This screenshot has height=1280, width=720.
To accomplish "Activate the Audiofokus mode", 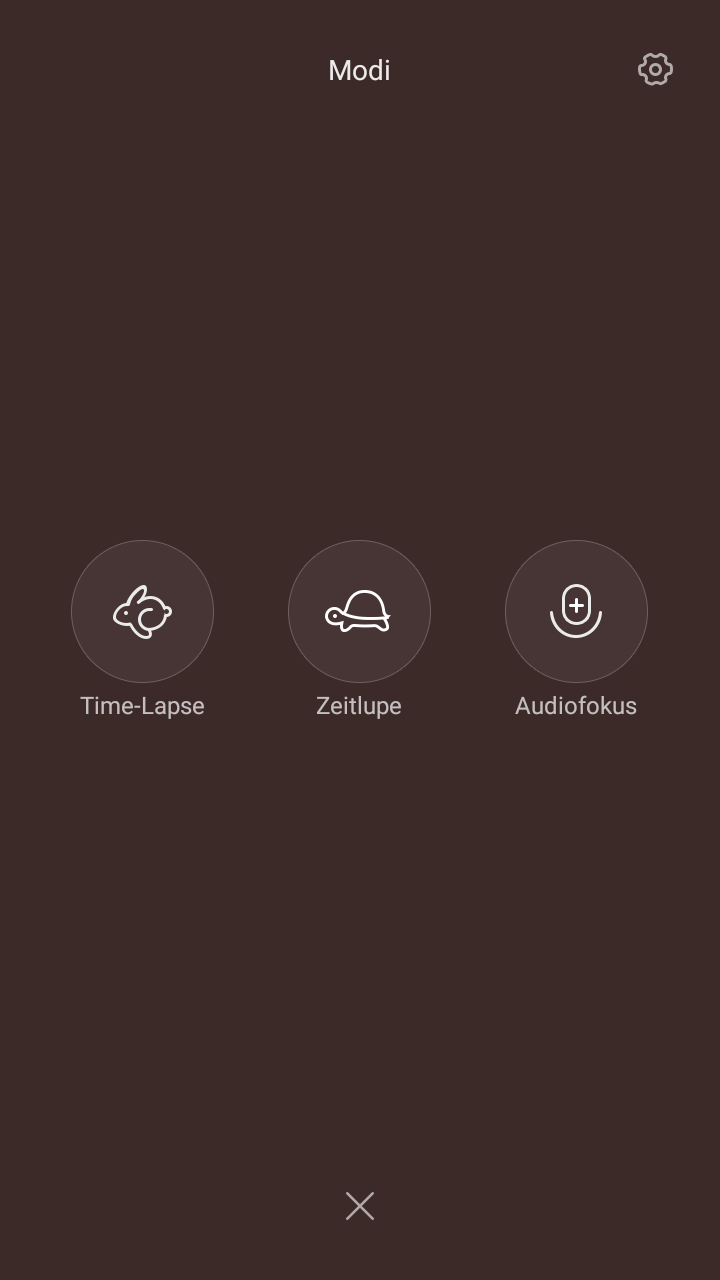I will 576,611.
